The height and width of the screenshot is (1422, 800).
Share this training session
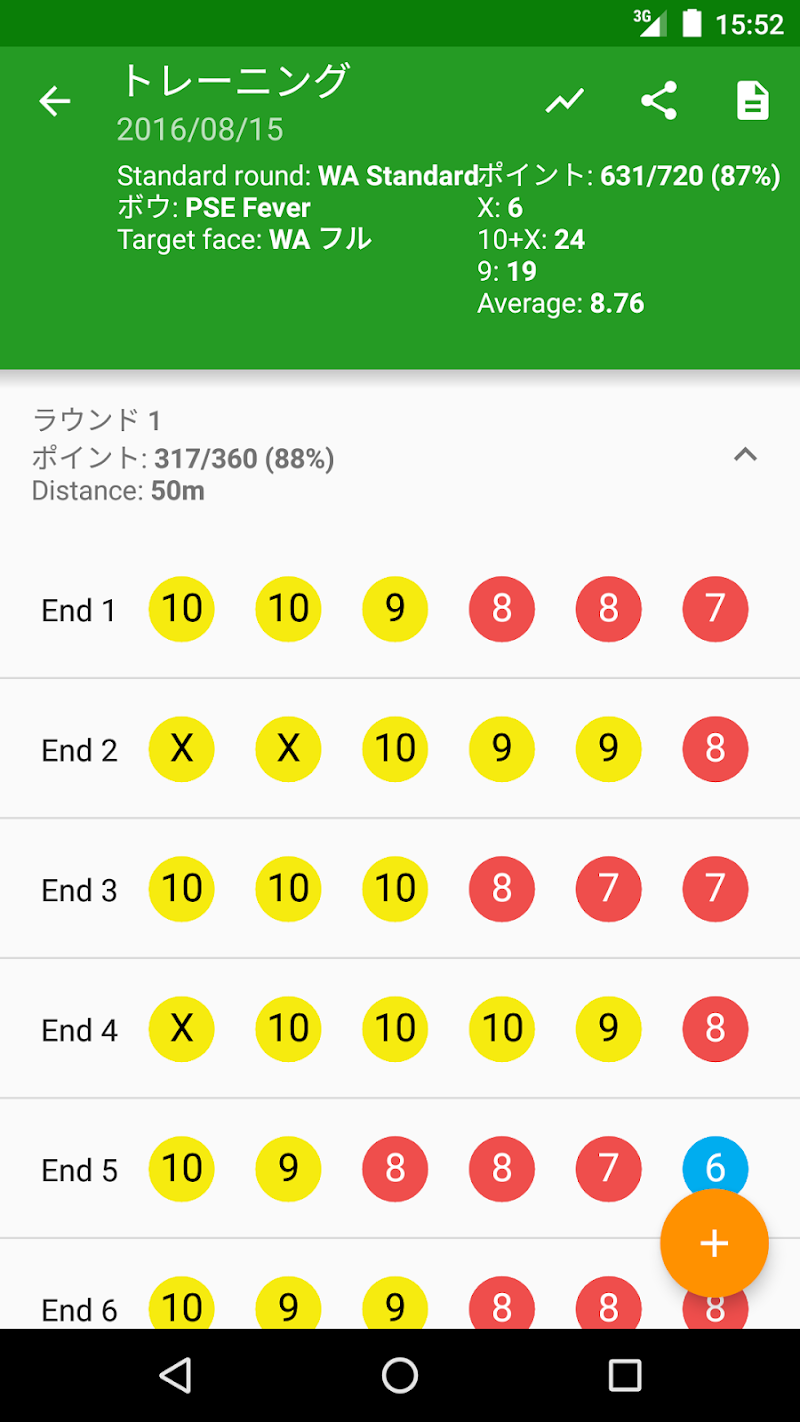(x=659, y=101)
